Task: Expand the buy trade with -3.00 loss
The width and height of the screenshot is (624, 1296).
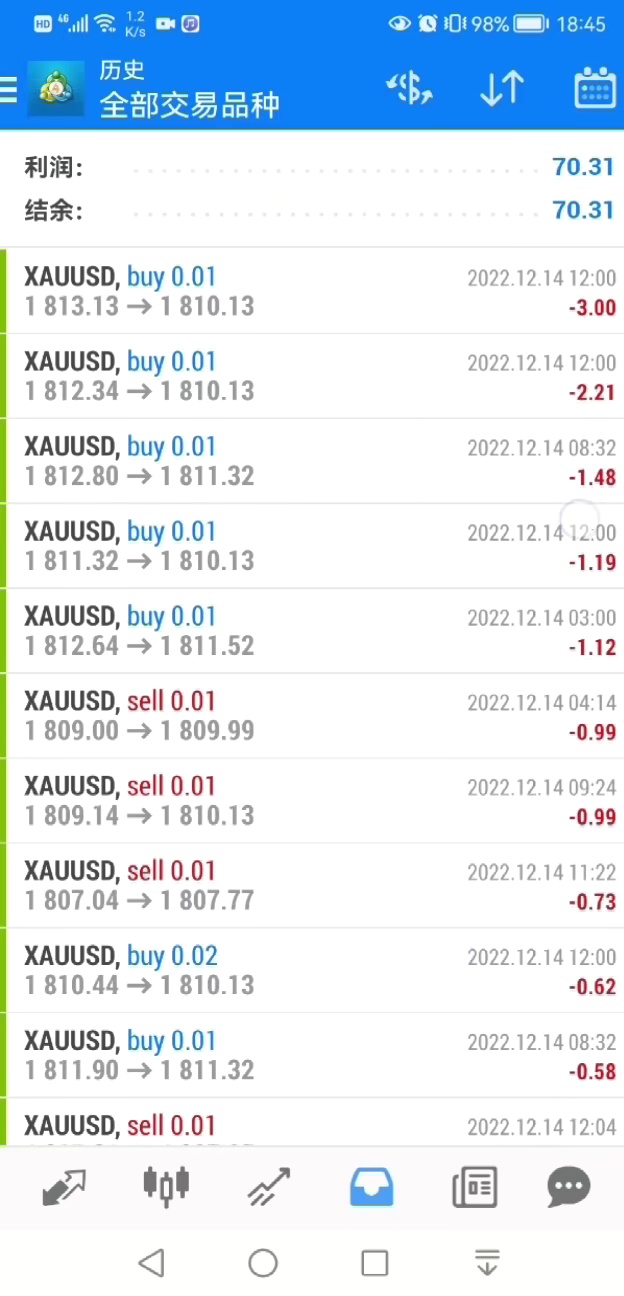Action: pyautogui.click(x=312, y=291)
